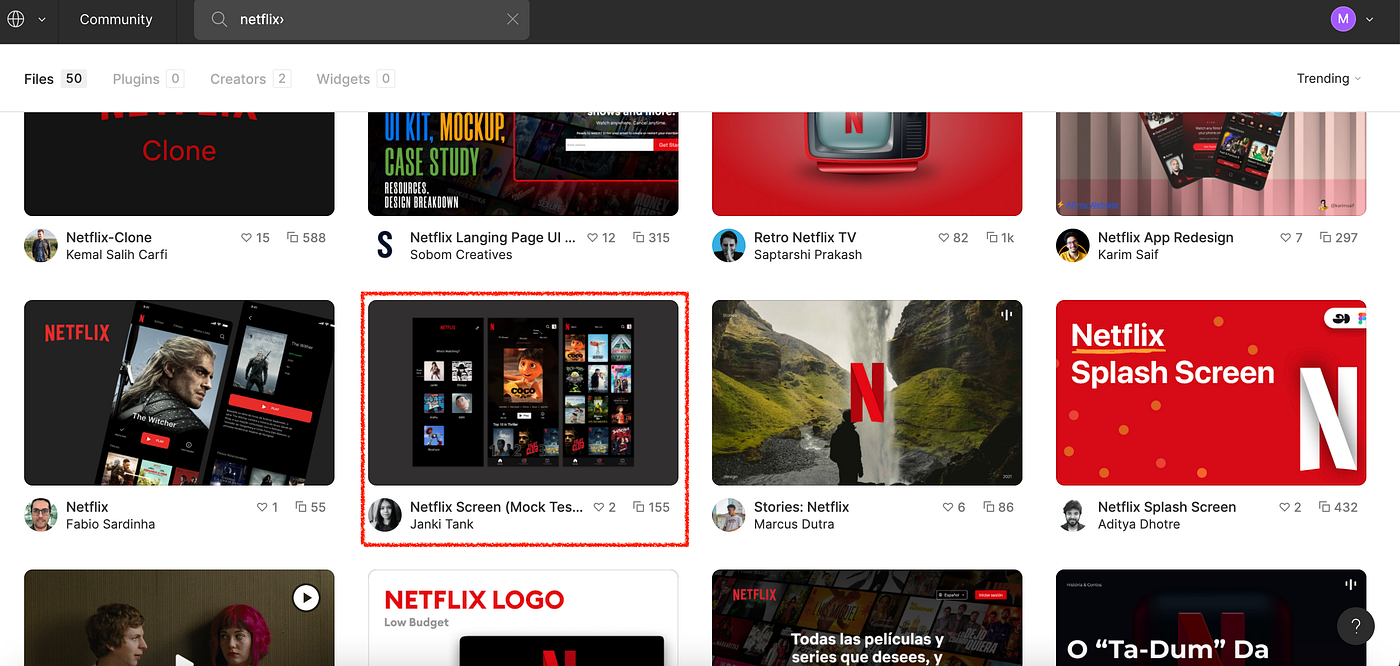Open Netflix Splash Screen file
Screen dimensions: 1400x666
point(1210,392)
